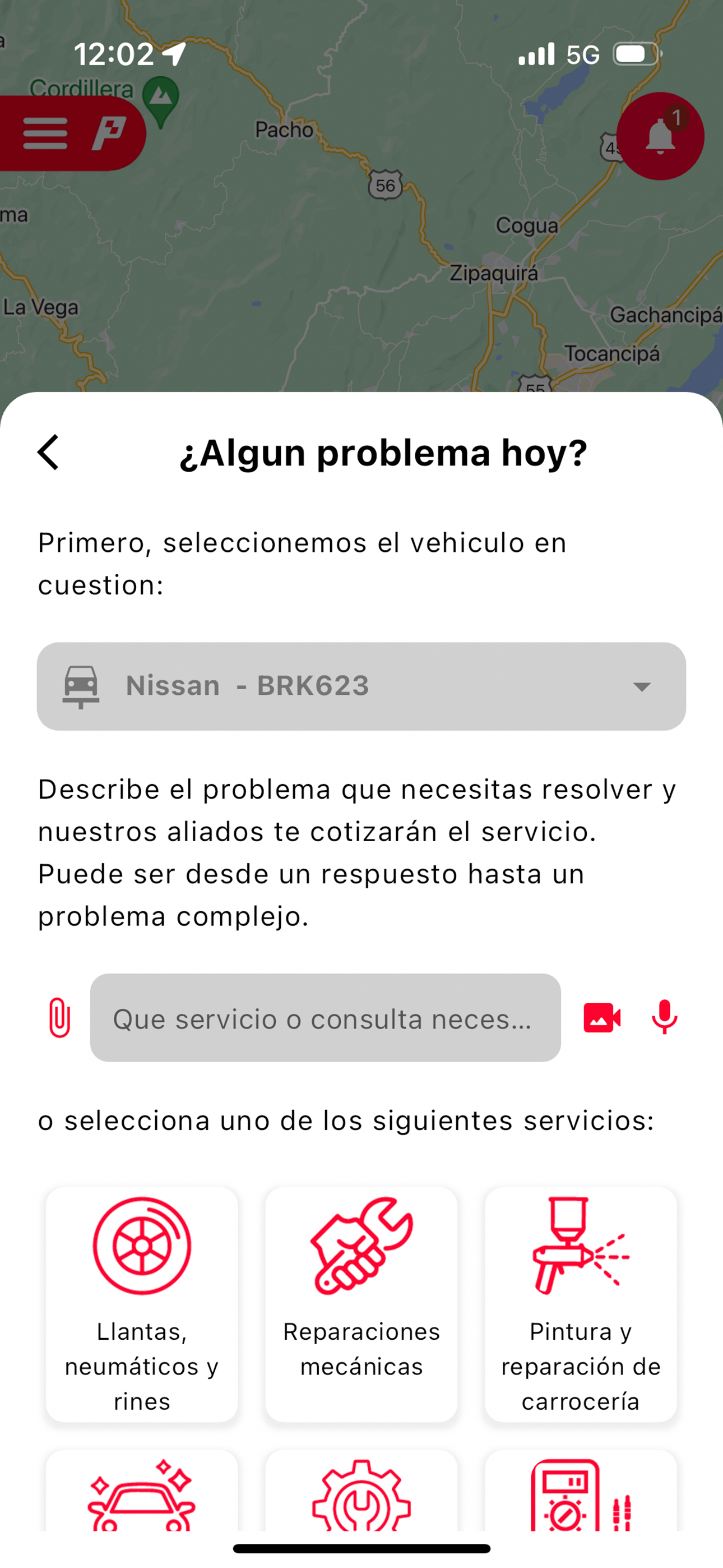723x1568 pixels.
Task: Open the hamburger menu button
Action: coord(45,133)
